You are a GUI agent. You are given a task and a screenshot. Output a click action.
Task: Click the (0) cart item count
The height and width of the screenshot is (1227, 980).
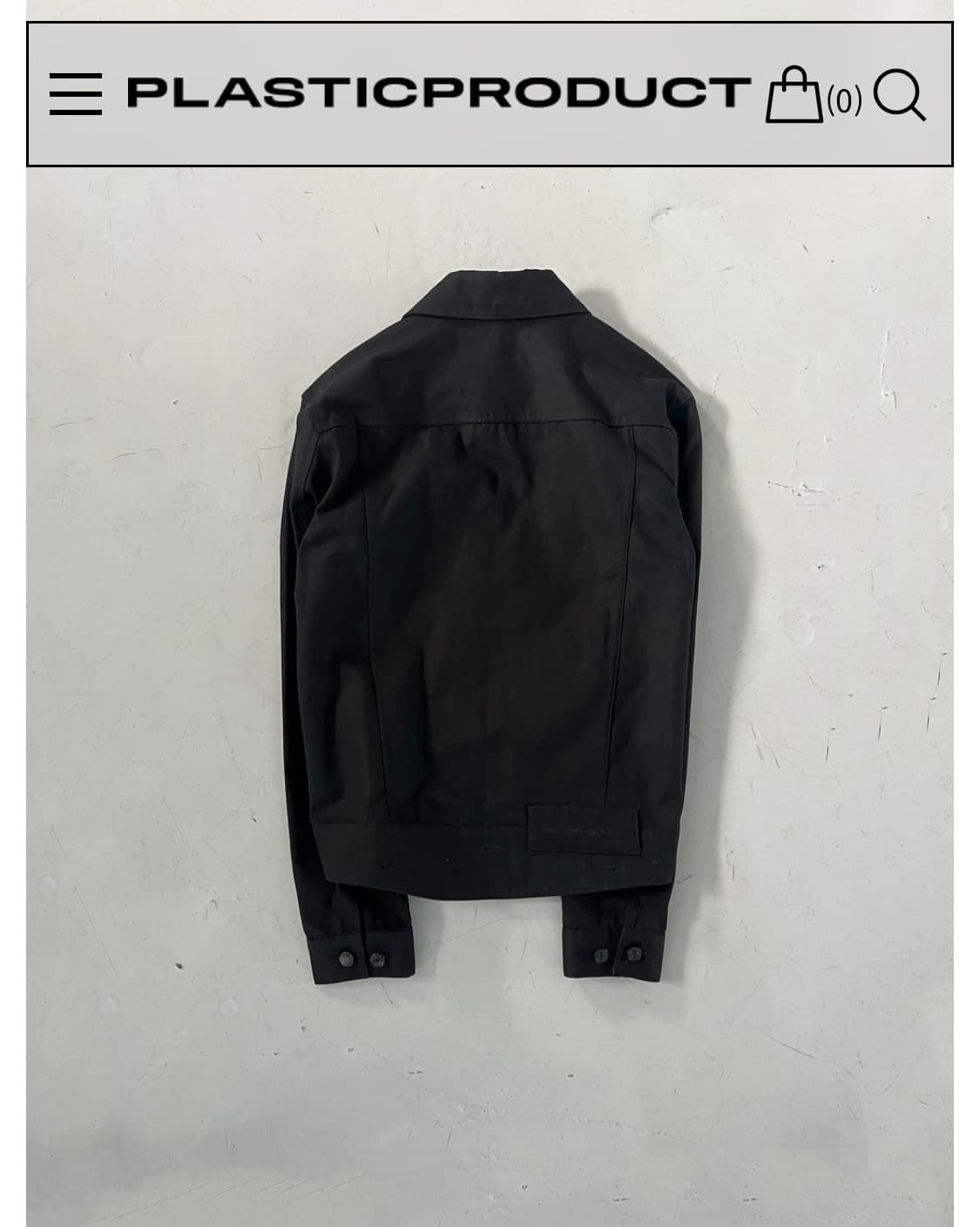847,103
